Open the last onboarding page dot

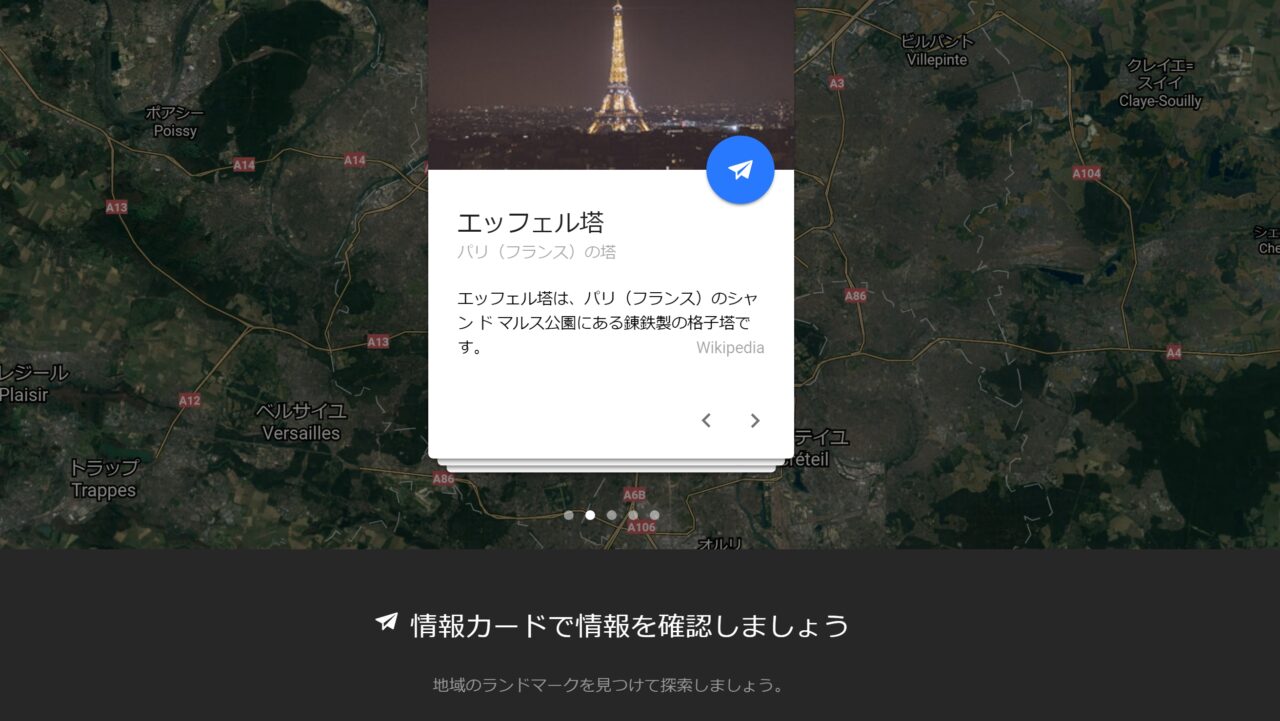(655, 515)
